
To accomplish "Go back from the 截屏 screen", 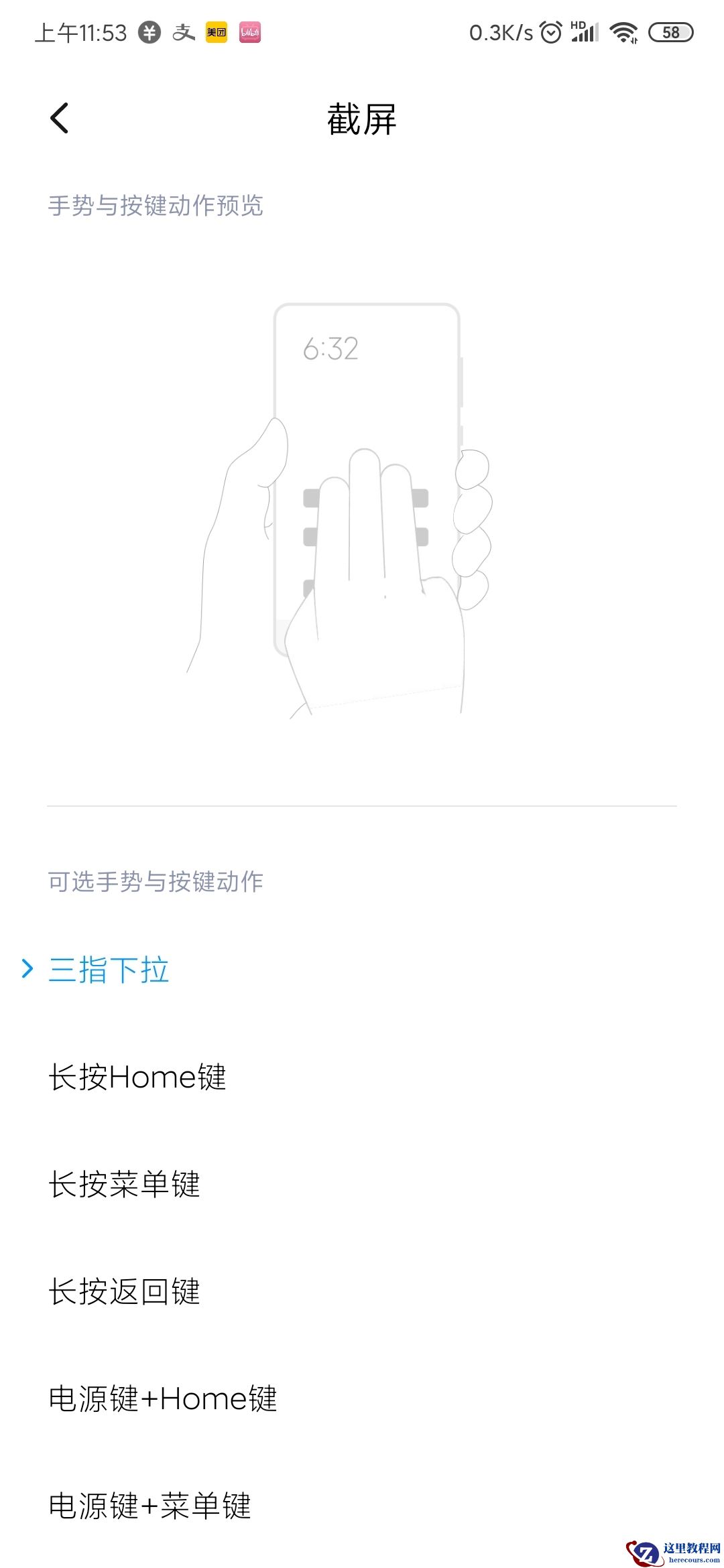I will 59,119.
